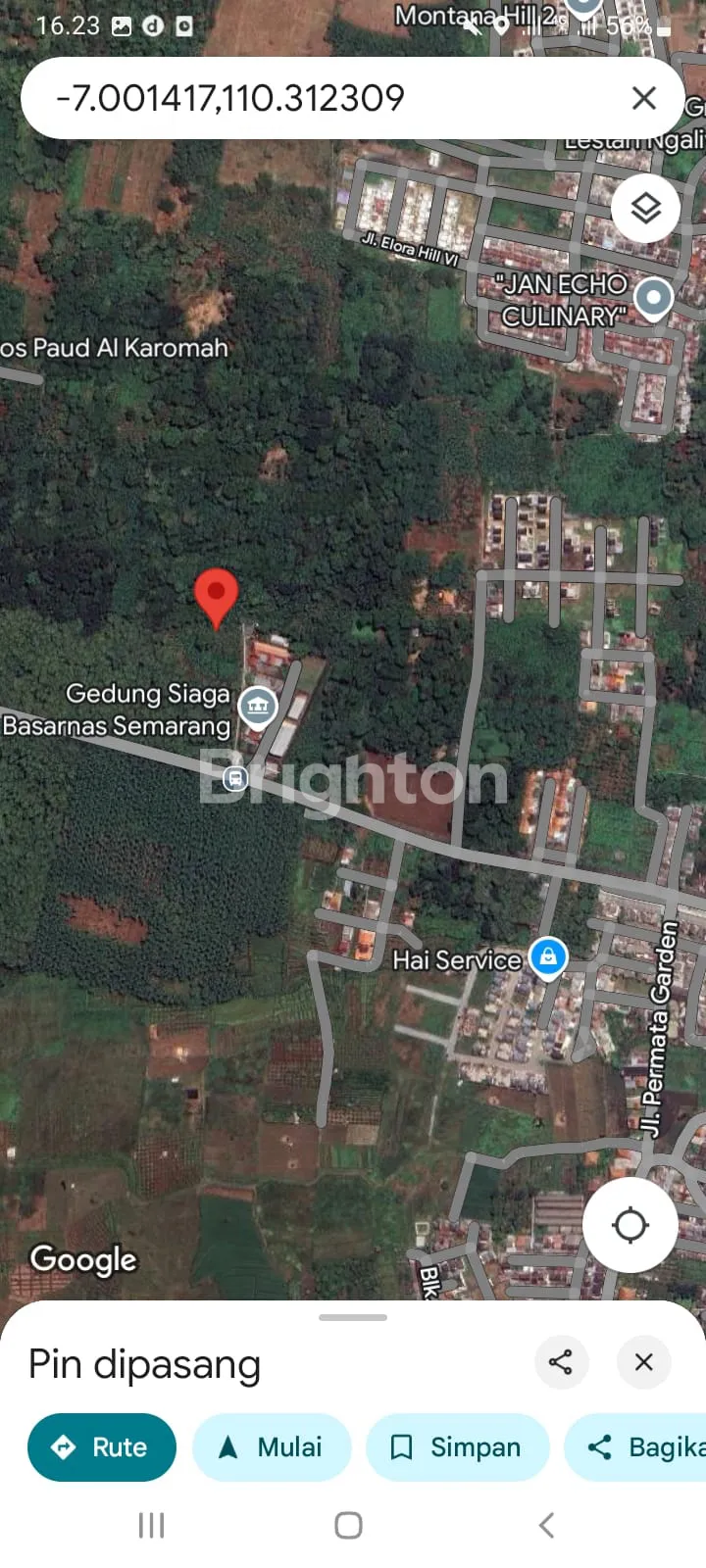Open the Hai Service map marker
The image size is (706, 1568).
(548, 957)
